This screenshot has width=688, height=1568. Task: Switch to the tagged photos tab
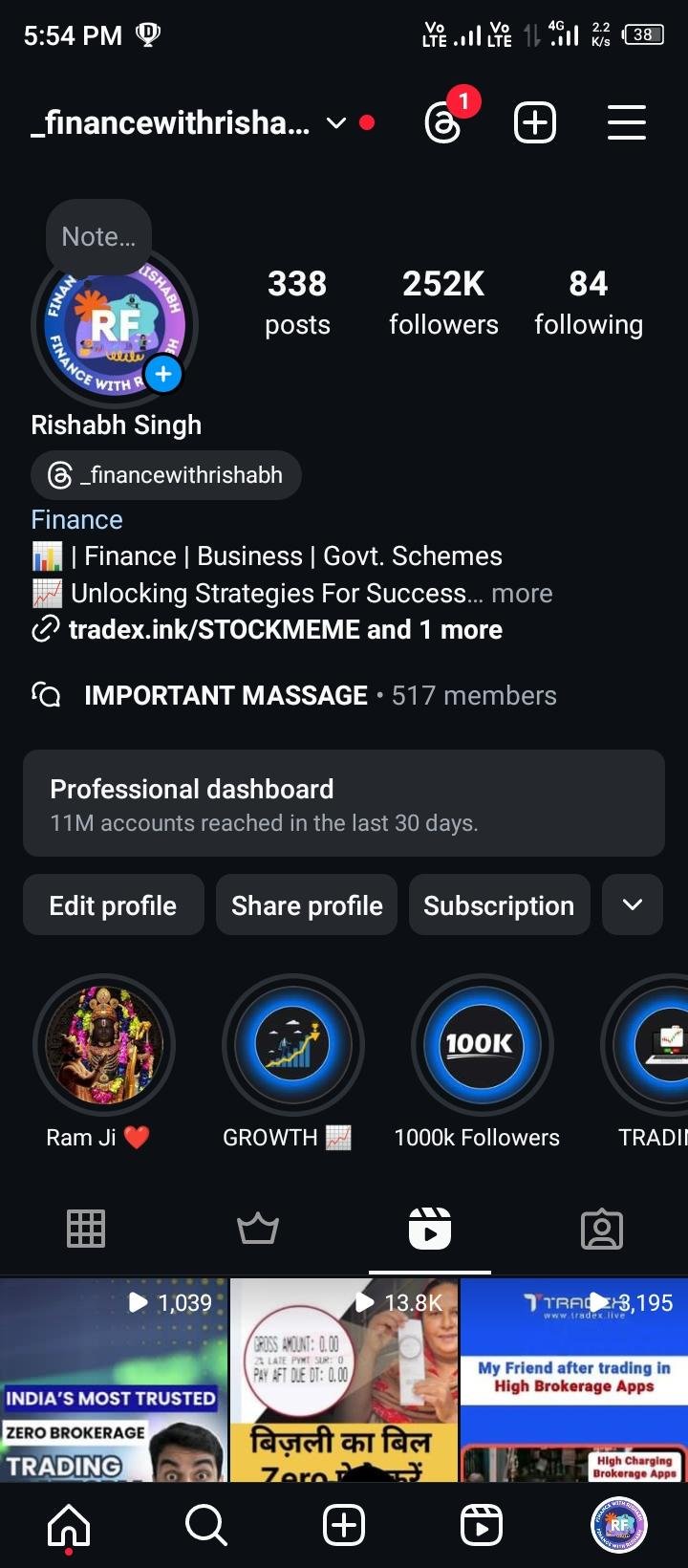click(602, 1229)
